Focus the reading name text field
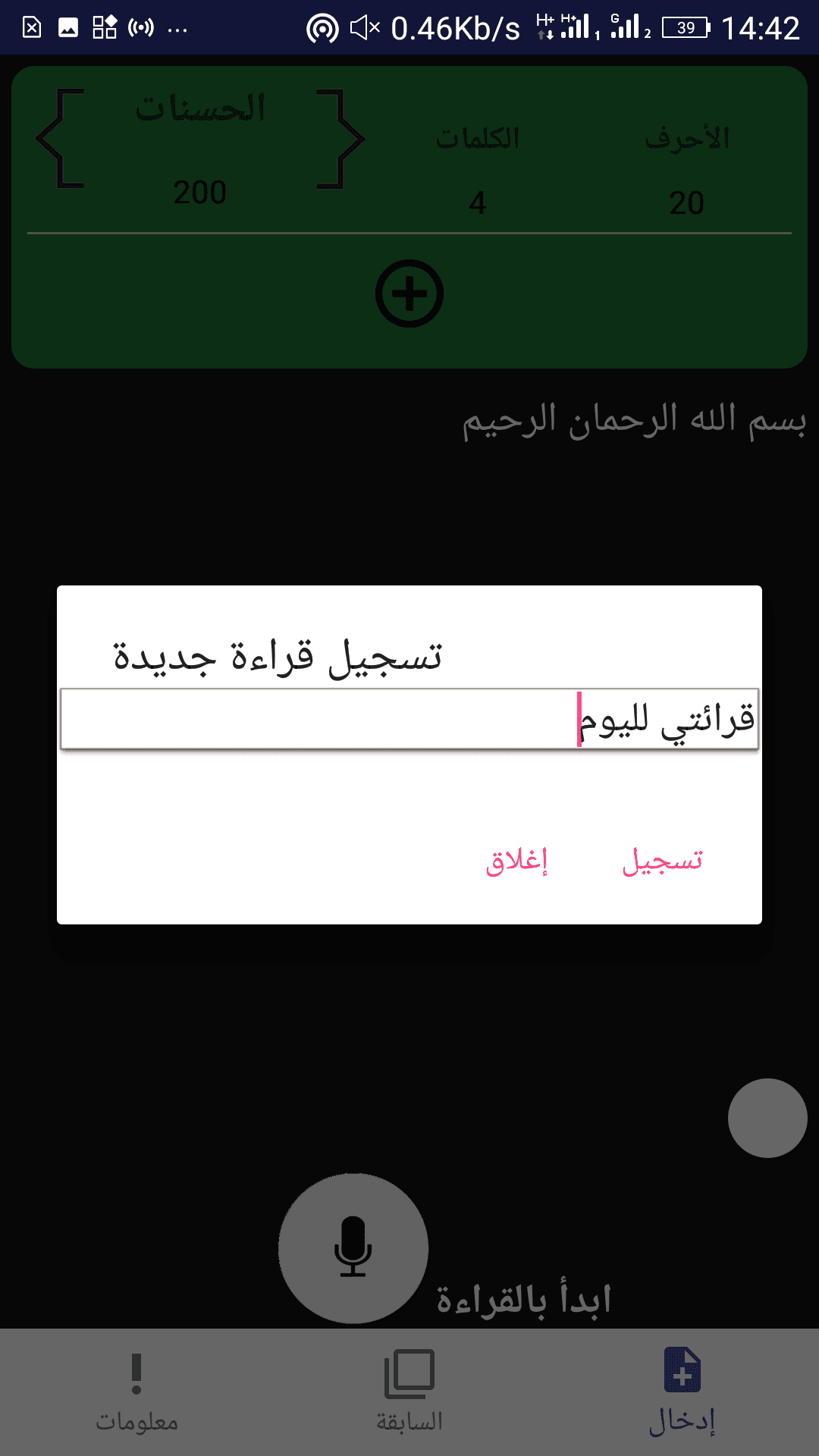Image resolution: width=819 pixels, height=1456 pixels. click(409, 719)
